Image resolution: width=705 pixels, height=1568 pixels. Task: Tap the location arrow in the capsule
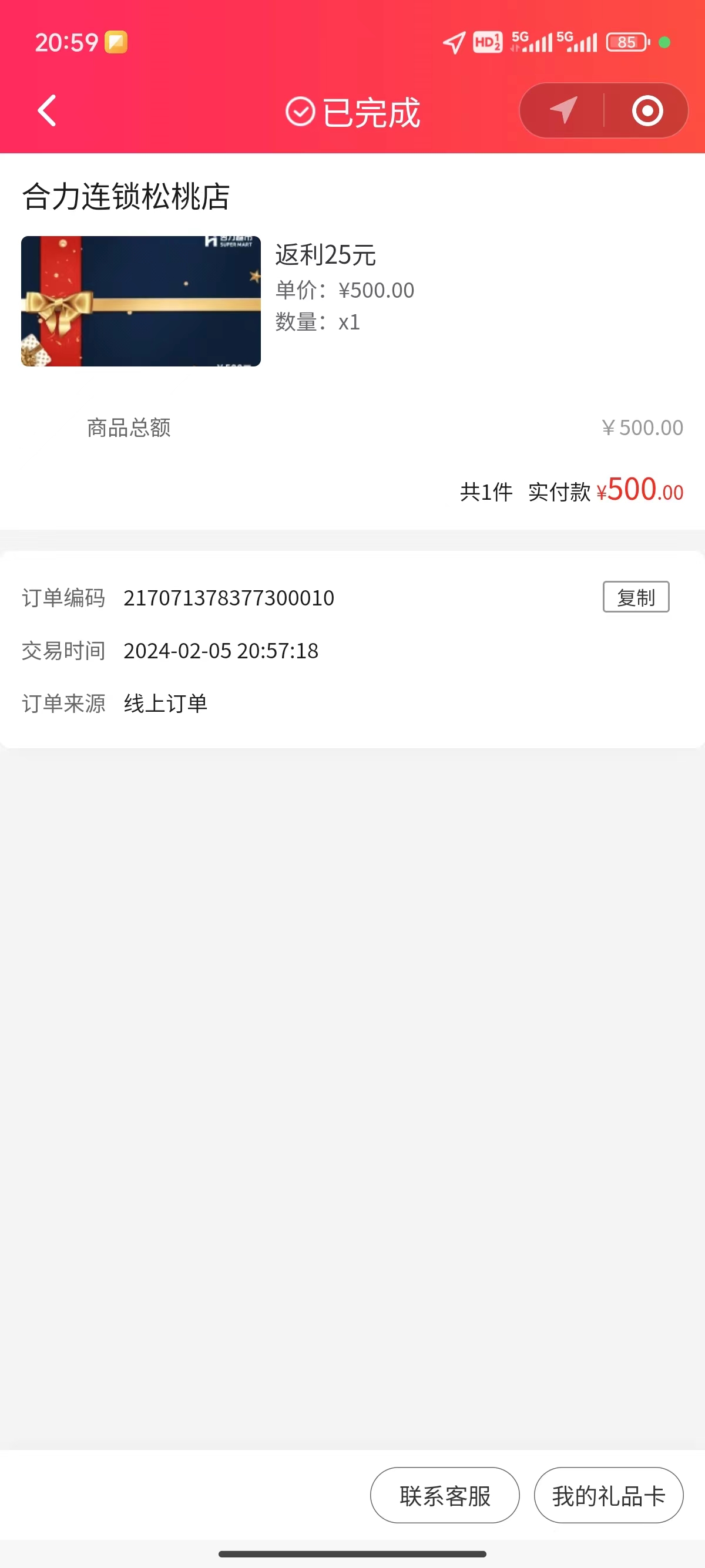[563, 111]
